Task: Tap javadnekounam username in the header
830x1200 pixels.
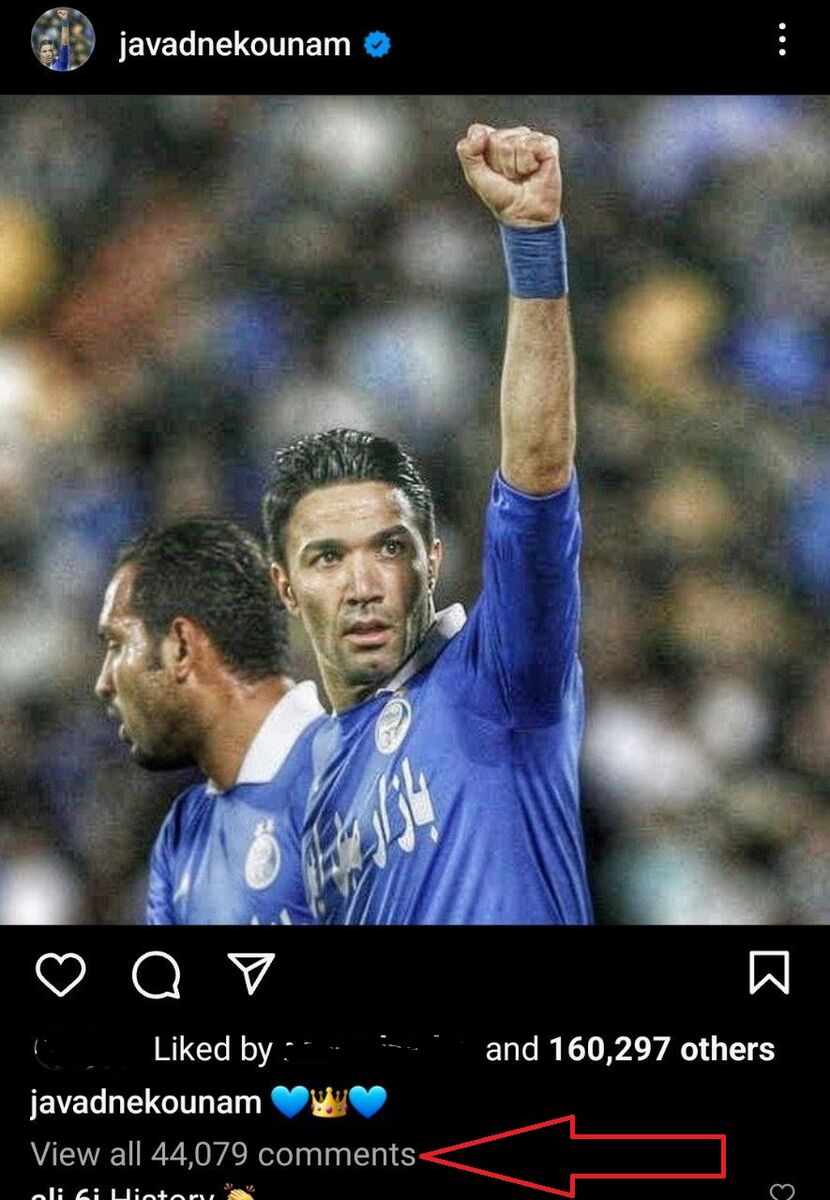Action: pos(234,44)
